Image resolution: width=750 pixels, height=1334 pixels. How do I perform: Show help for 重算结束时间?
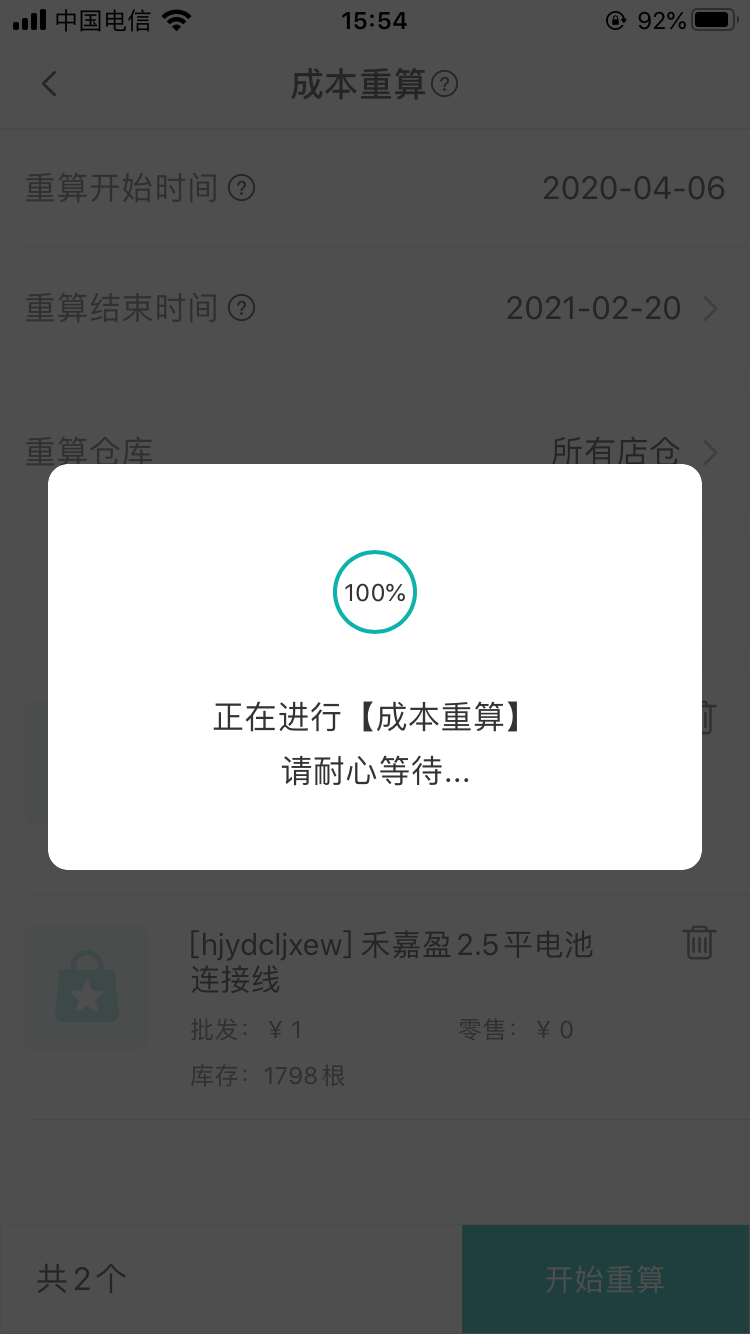pos(241,308)
